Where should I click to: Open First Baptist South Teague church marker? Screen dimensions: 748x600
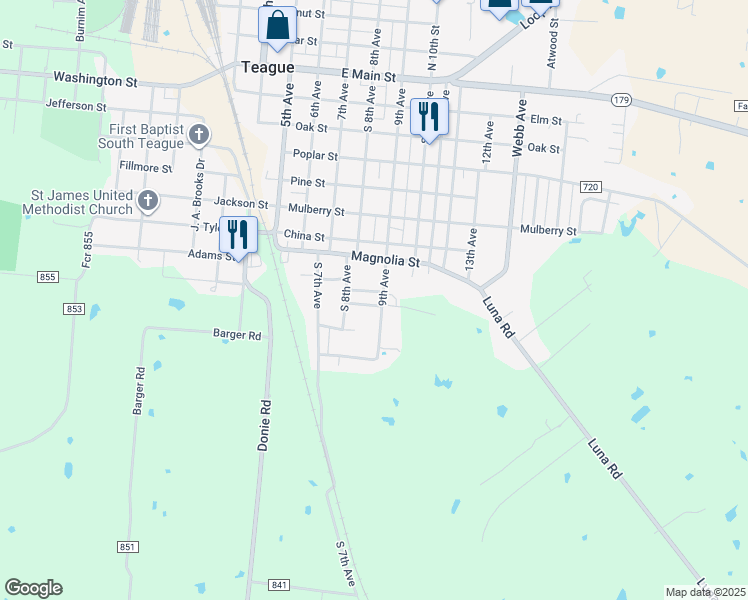pyautogui.click(x=199, y=135)
